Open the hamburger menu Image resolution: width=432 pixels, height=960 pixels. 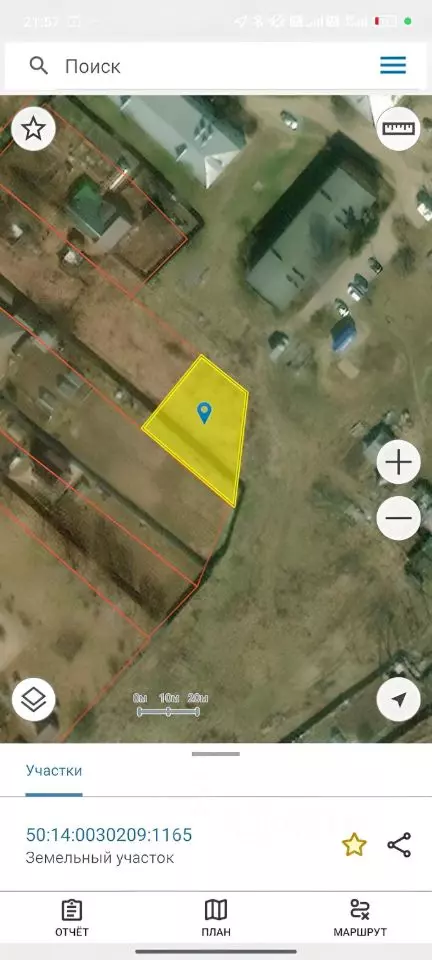pyautogui.click(x=393, y=66)
